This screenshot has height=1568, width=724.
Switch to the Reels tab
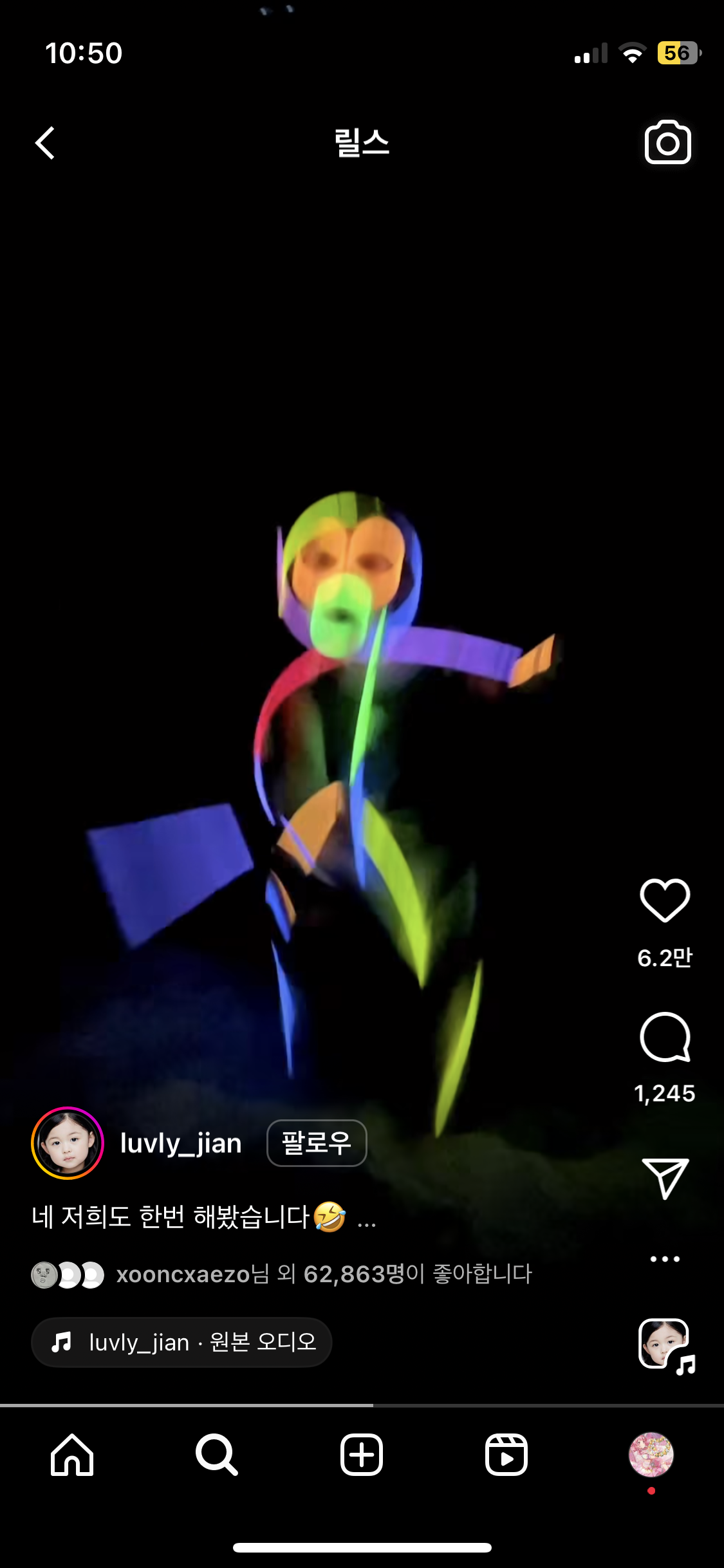pos(506,1455)
